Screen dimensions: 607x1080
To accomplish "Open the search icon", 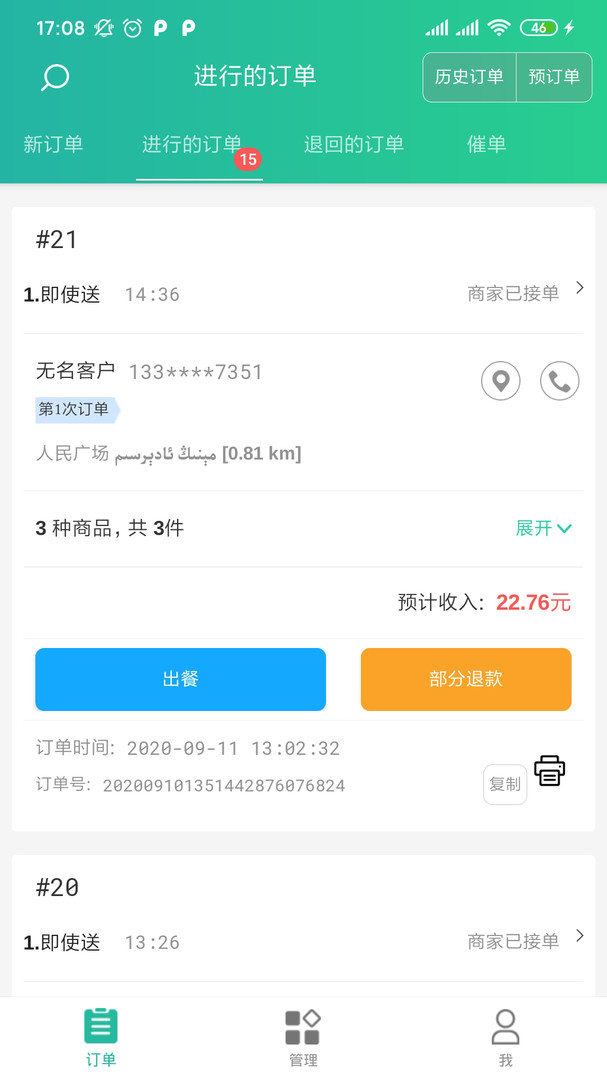I will click(x=54, y=77).
